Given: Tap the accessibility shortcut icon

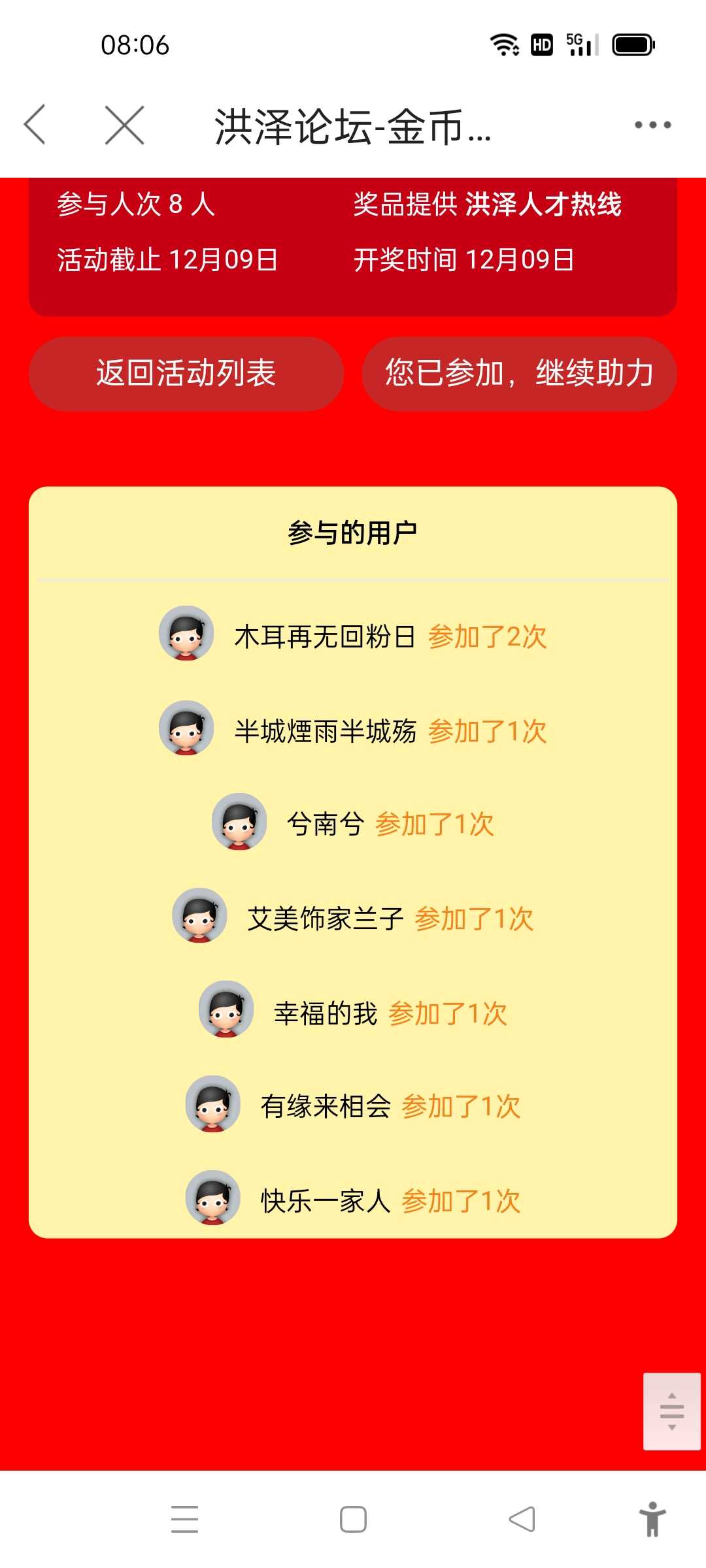Looking at the screenshot, I should pyautogui.click(x=652, y=1519).
